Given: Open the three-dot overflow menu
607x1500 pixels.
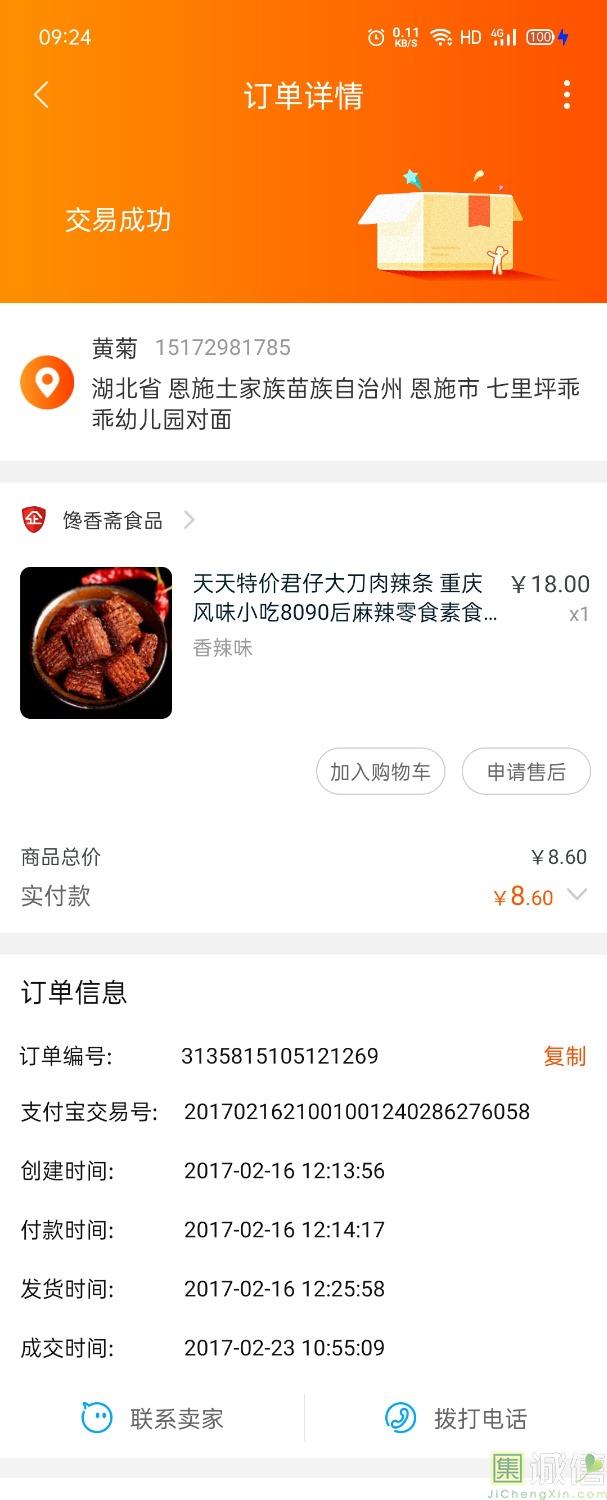Looking at the screenshot, I should pyautogui.click(x=567, y=95).
